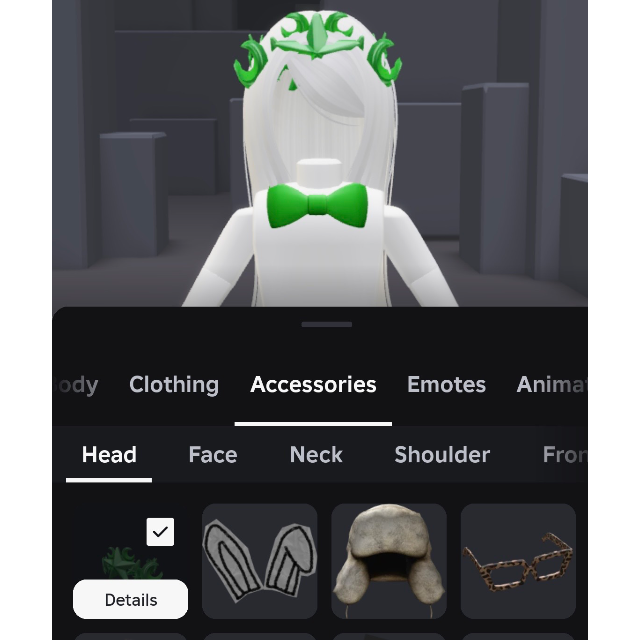Open Details for the equipped item

(130, 600)
